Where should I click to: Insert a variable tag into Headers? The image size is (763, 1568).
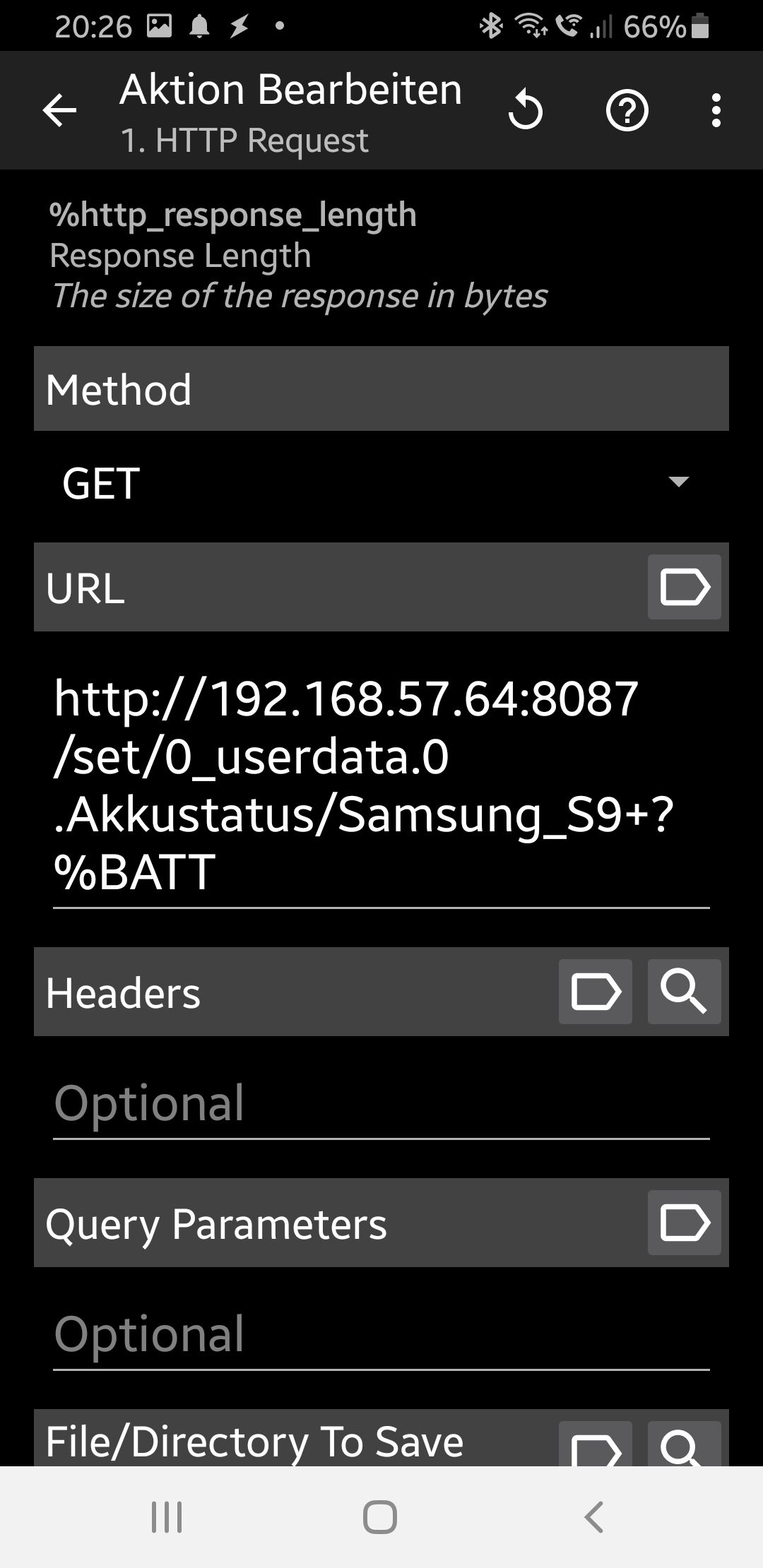pyautogui.click(x=595, y=992)
